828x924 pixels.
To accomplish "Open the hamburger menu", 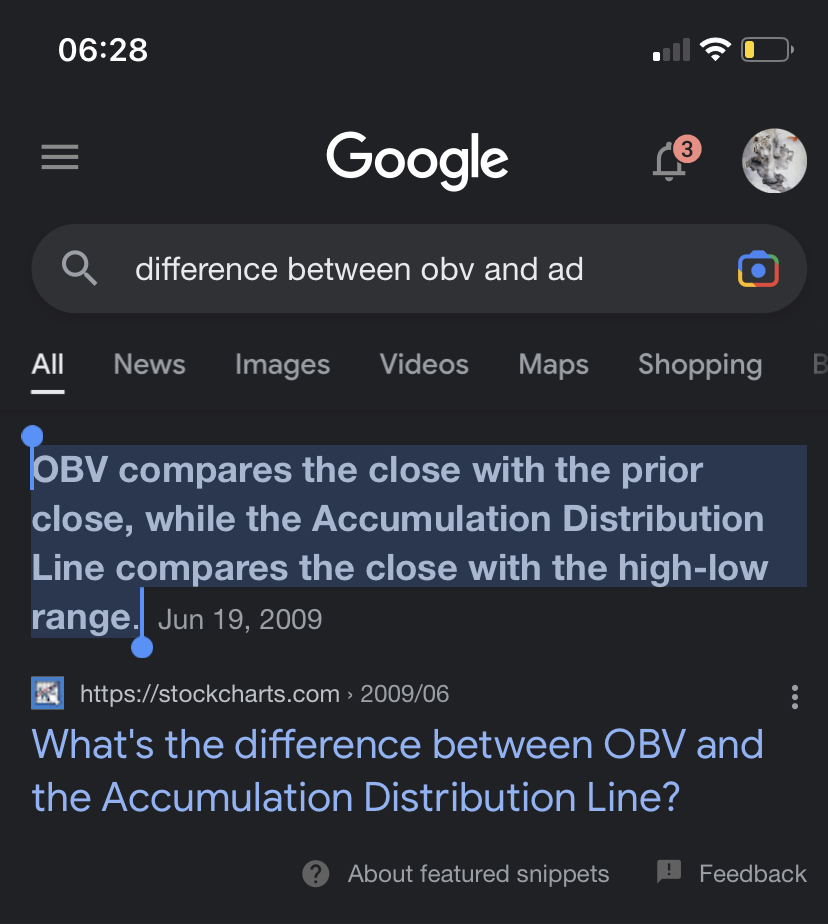I will [x=60, y=158].
